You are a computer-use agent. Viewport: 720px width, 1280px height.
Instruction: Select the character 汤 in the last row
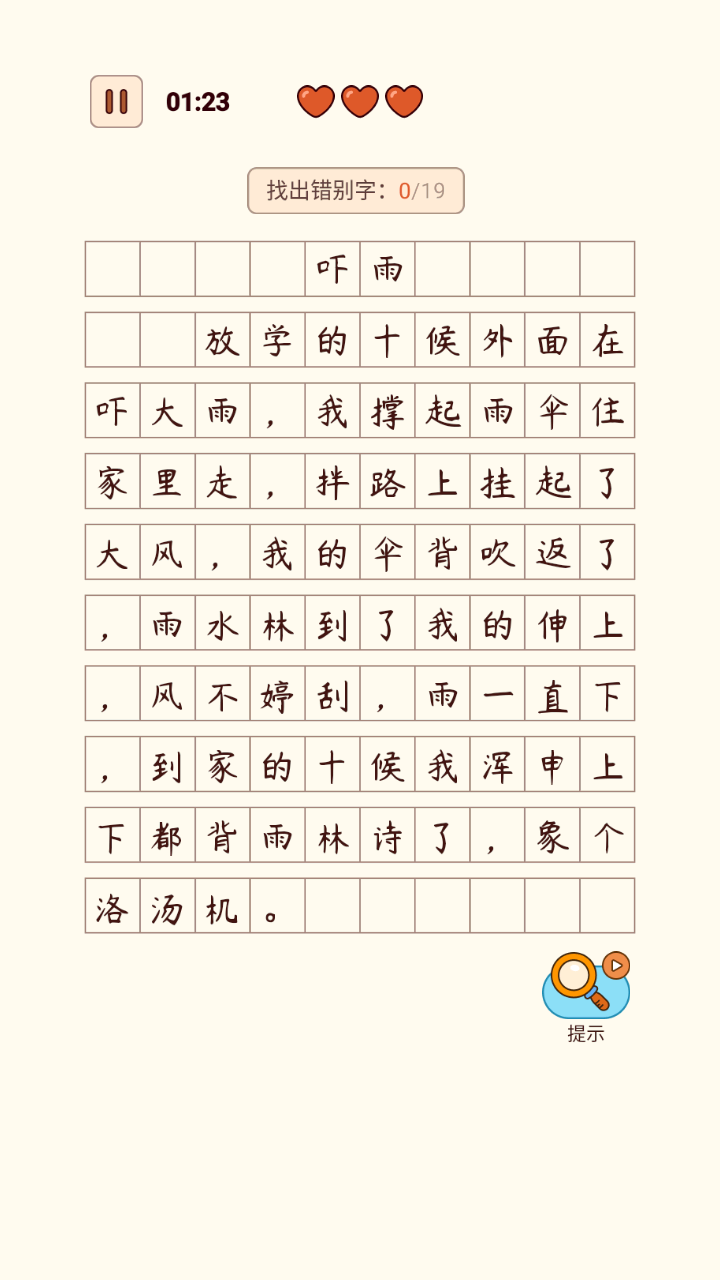[x=167, y=907]
